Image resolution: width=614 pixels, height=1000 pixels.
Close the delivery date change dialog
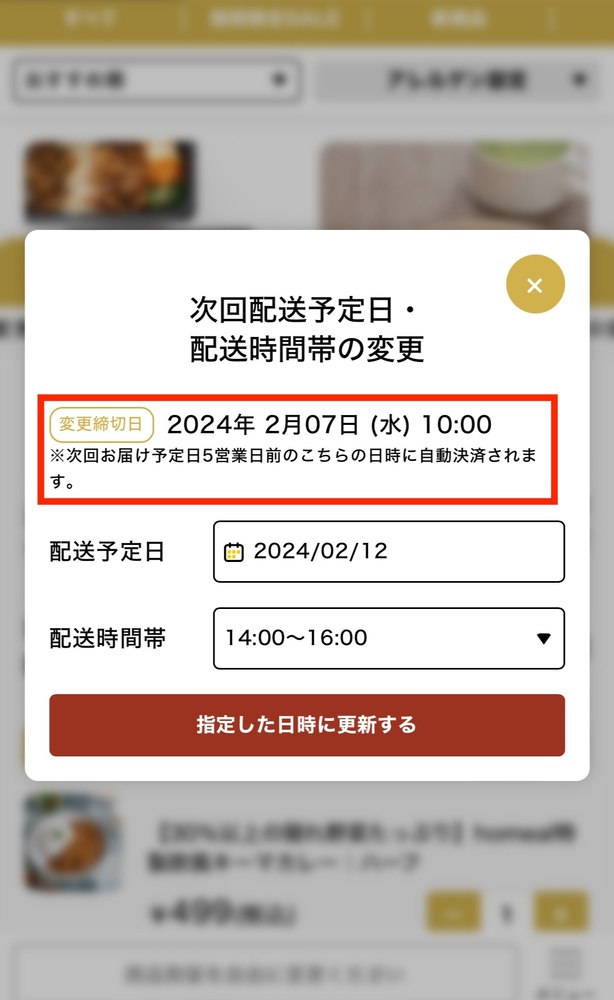pos(535,285)
